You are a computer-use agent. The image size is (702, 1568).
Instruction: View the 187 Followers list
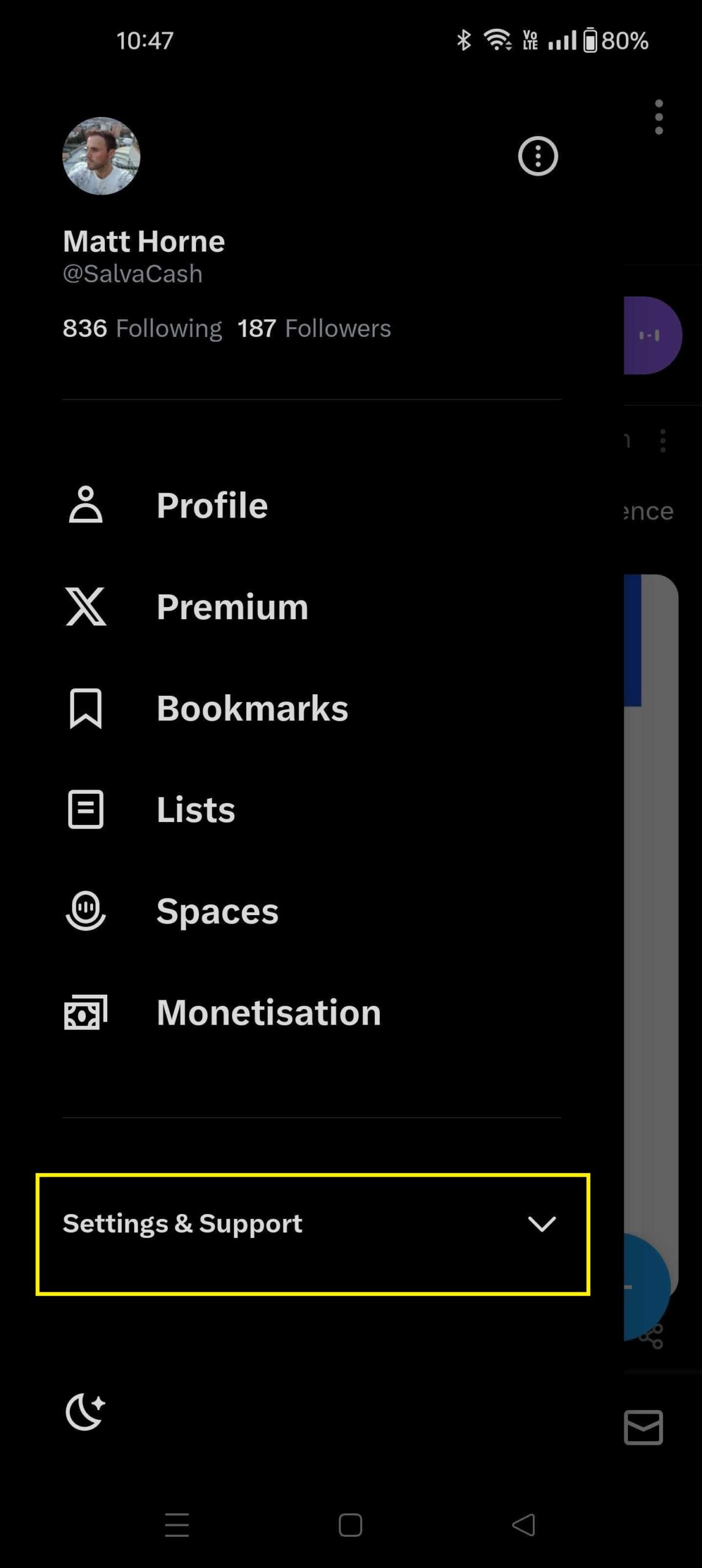tap(314, 328)
